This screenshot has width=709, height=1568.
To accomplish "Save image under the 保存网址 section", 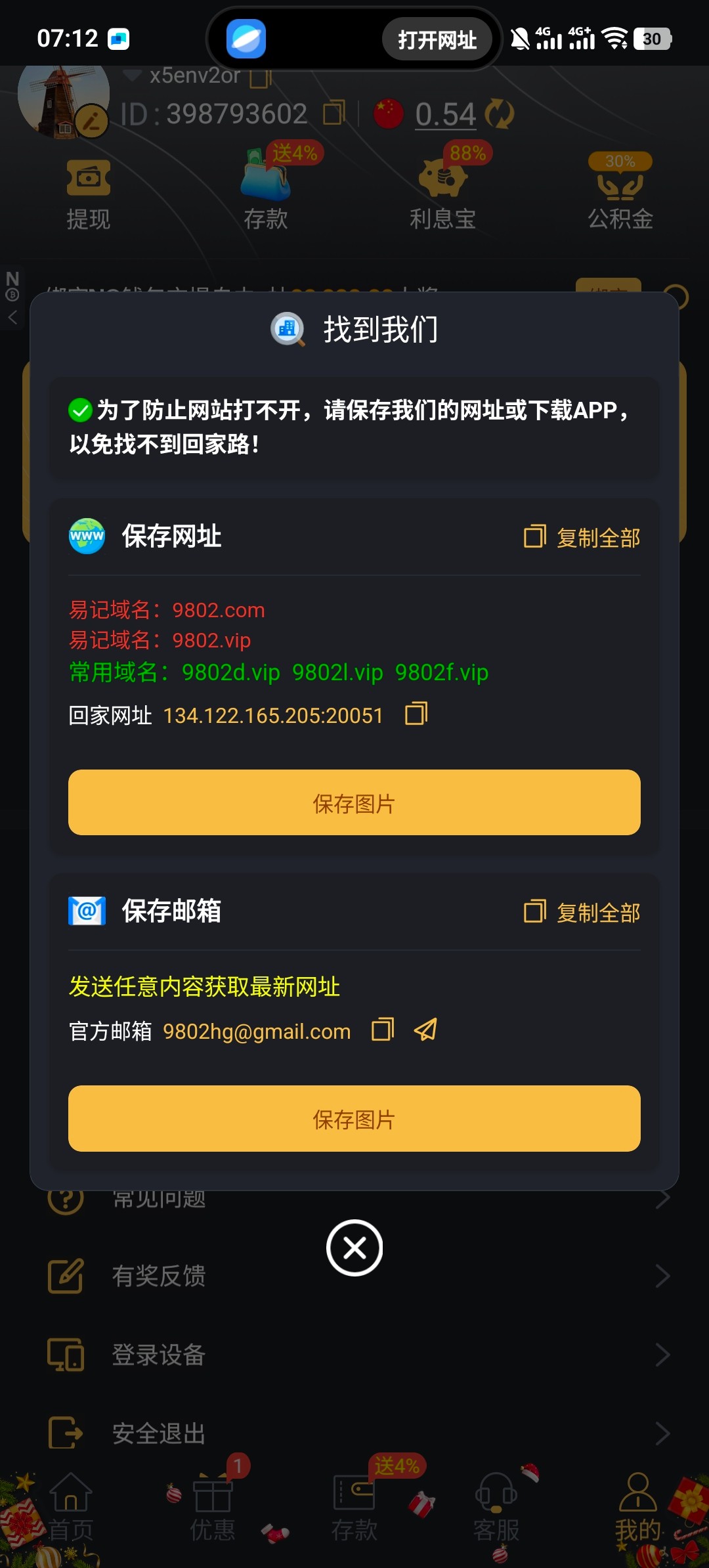I will coord(354,802).
